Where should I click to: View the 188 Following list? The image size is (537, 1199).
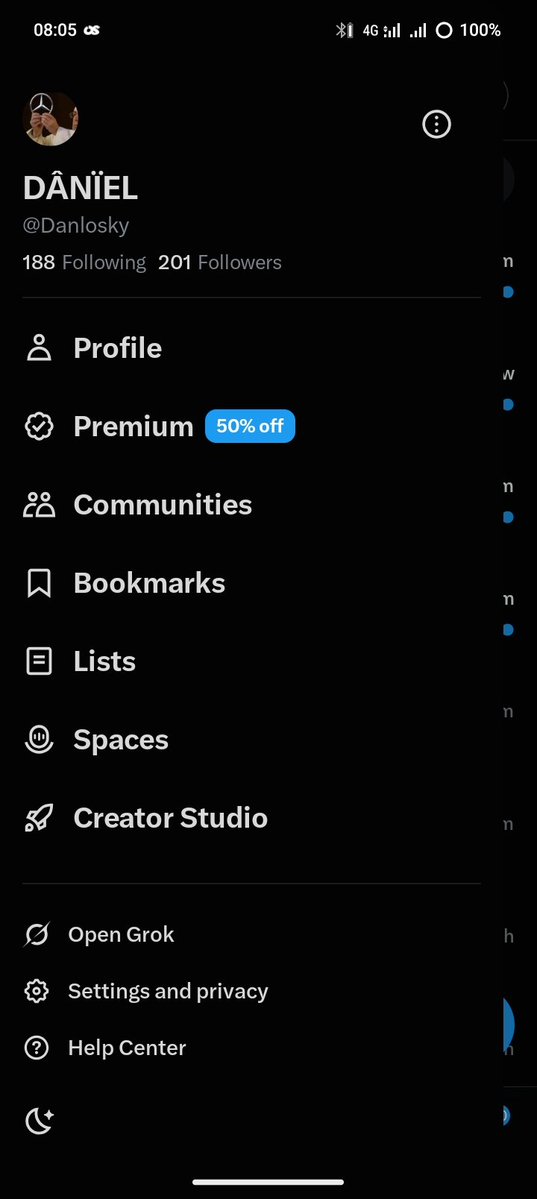pos(84,262)
